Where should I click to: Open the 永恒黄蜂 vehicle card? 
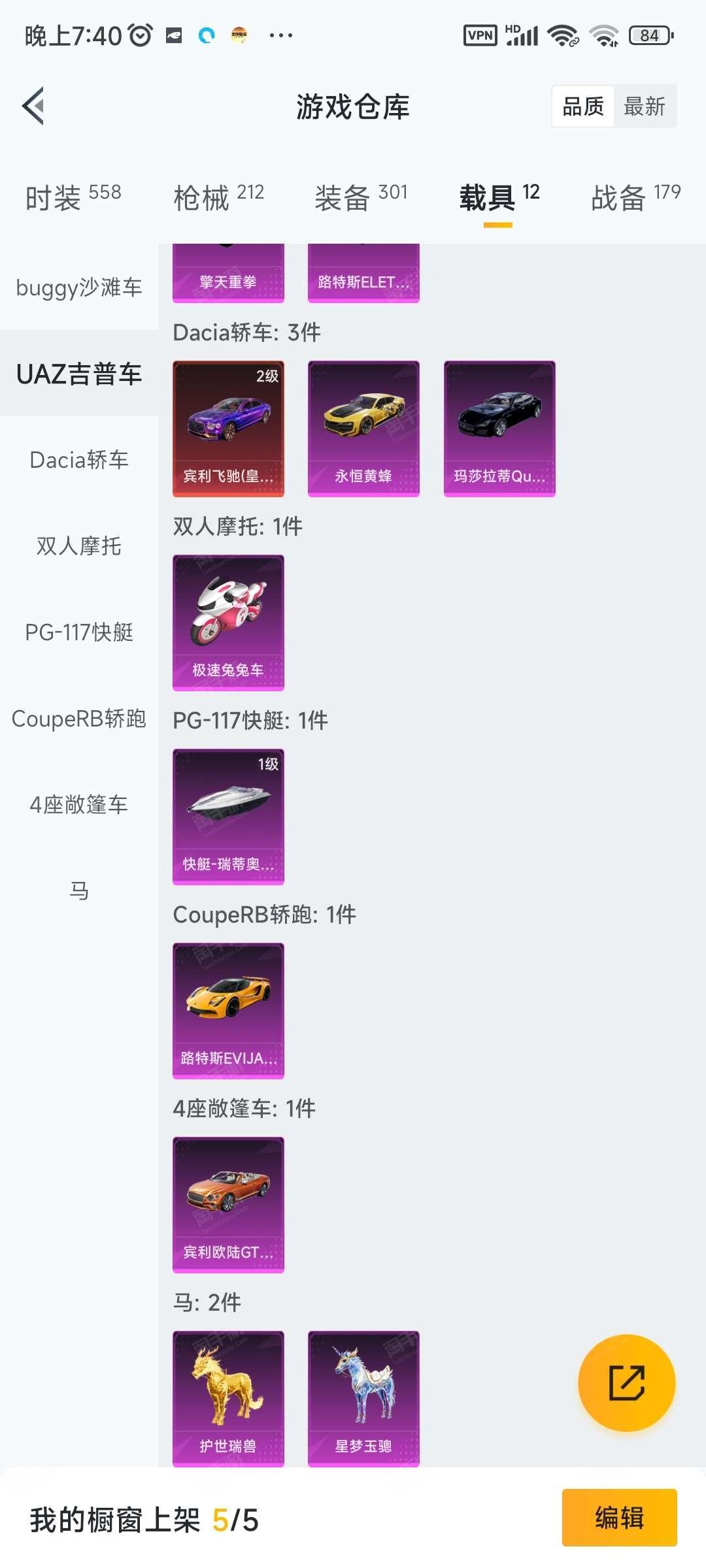click(x=363, y=429)
